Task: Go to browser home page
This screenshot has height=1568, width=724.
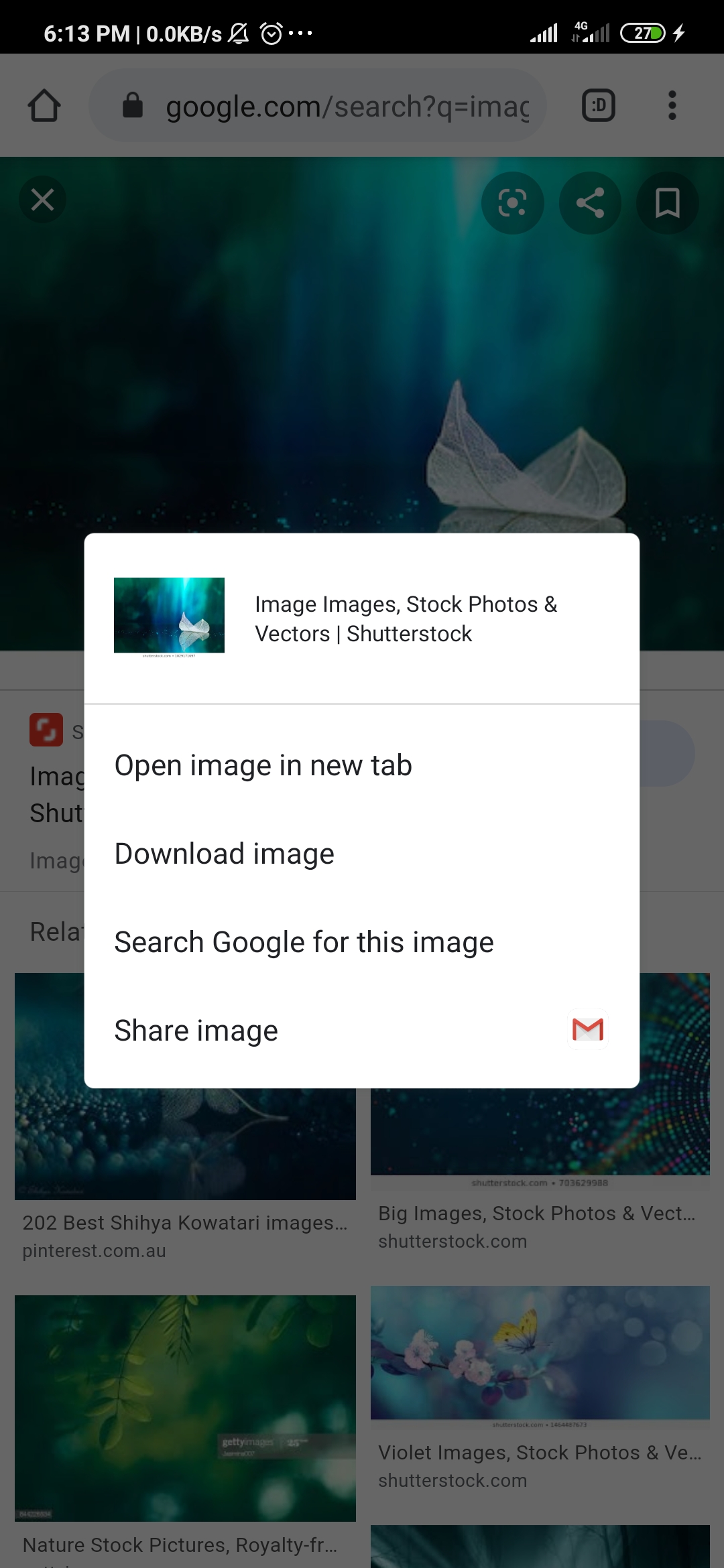Action: point(44,106)
